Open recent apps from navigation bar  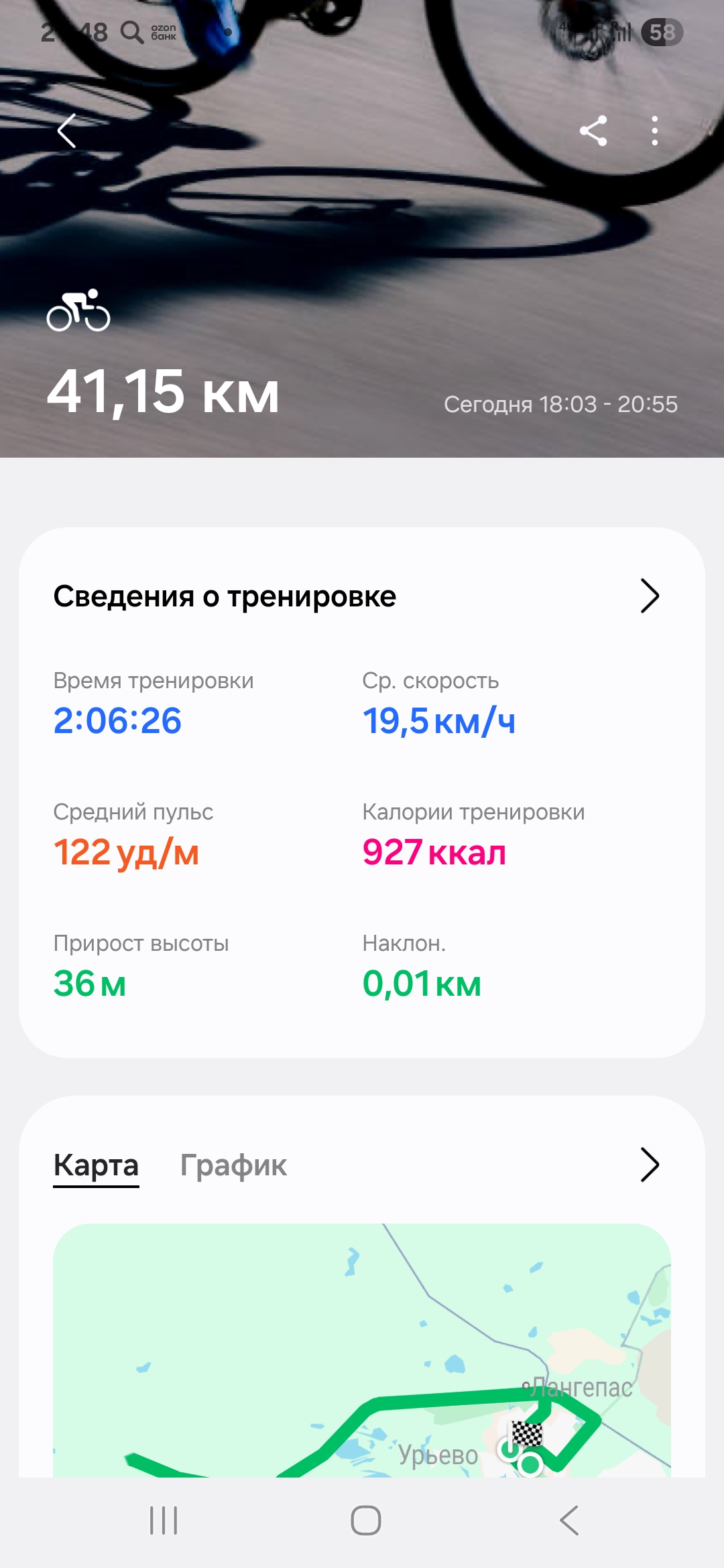164,1520
